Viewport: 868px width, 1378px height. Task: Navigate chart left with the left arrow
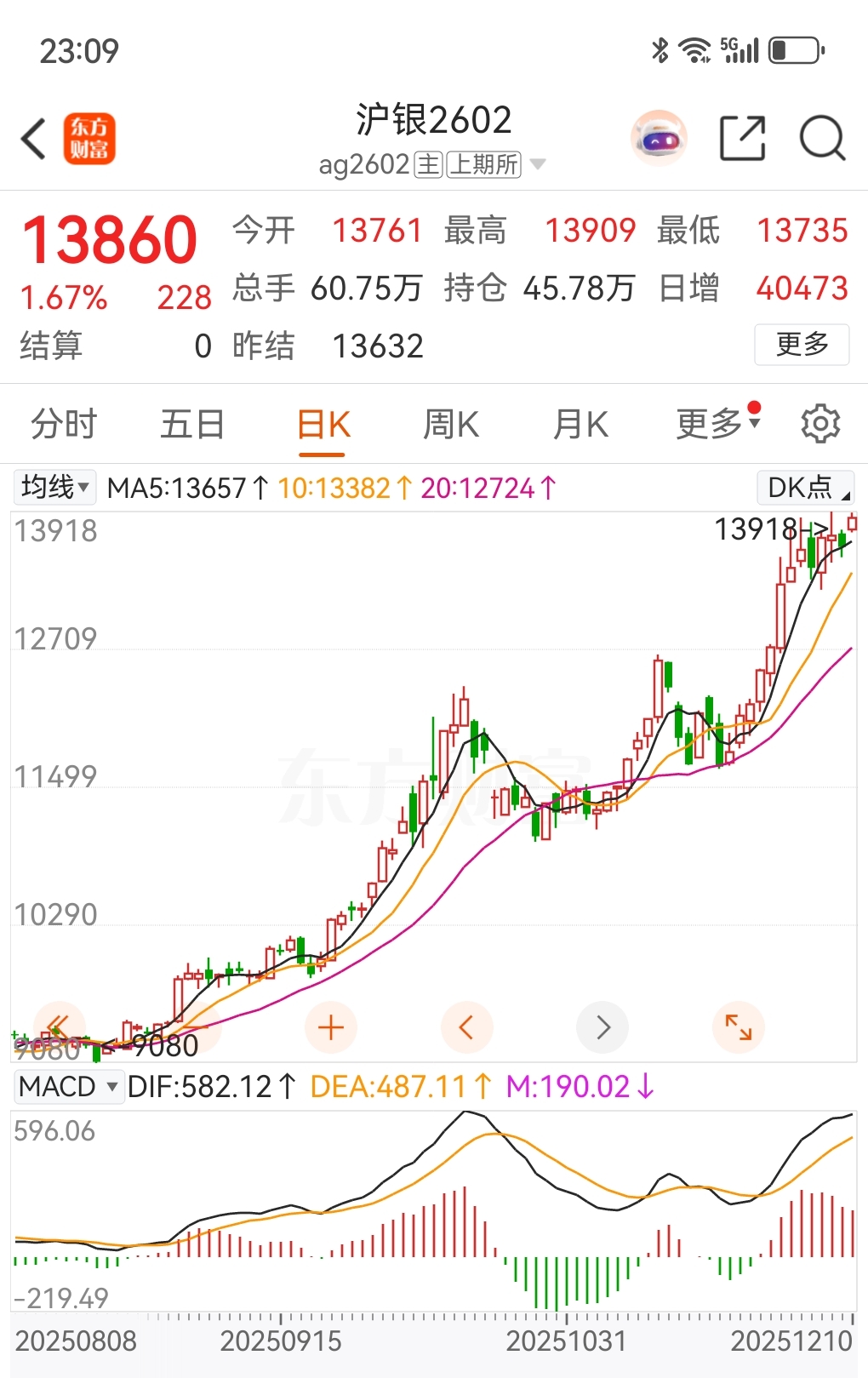point(466,1027)
